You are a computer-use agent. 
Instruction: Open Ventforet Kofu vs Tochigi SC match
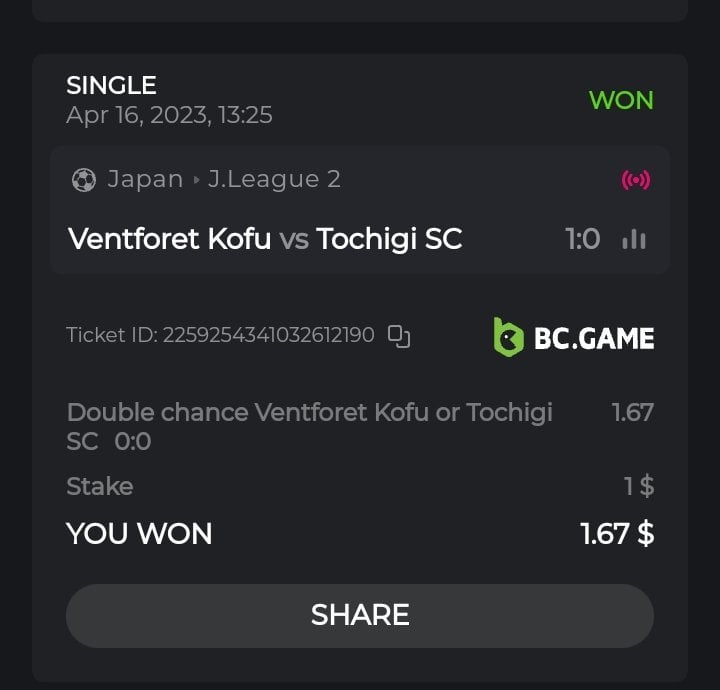[x=265, y=240]
